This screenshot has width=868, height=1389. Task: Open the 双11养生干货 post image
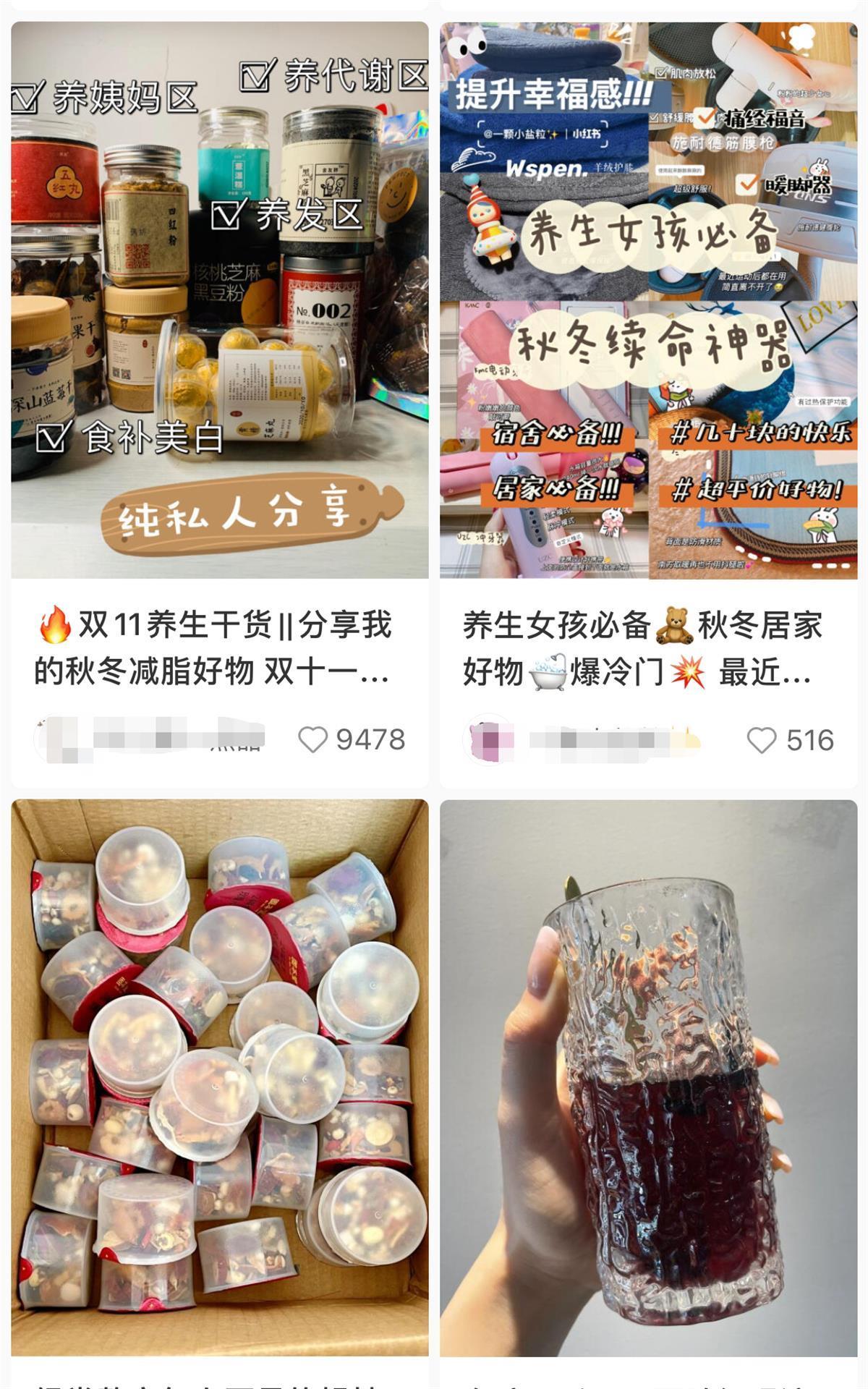220,300
